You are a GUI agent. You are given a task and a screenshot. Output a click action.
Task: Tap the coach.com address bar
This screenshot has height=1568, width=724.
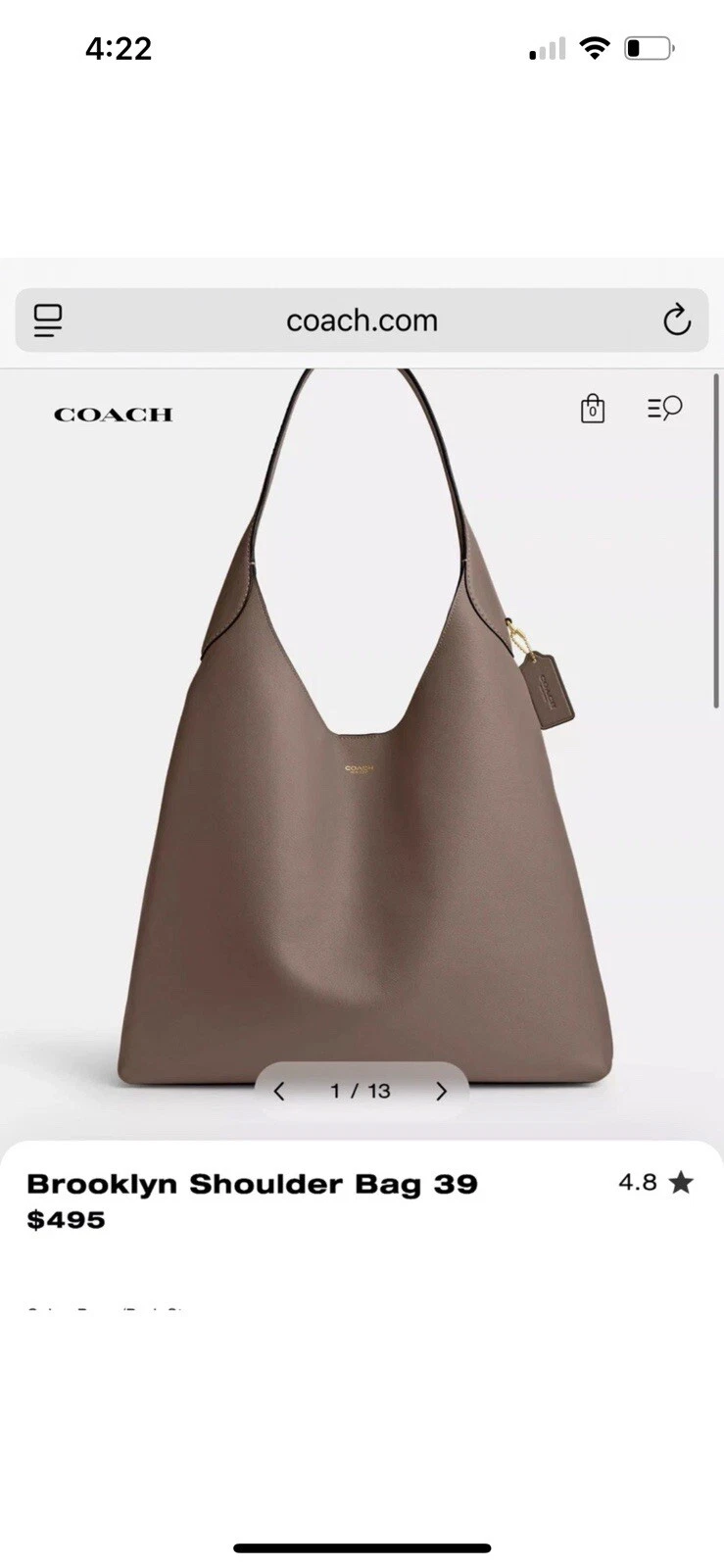coord(362,319)
